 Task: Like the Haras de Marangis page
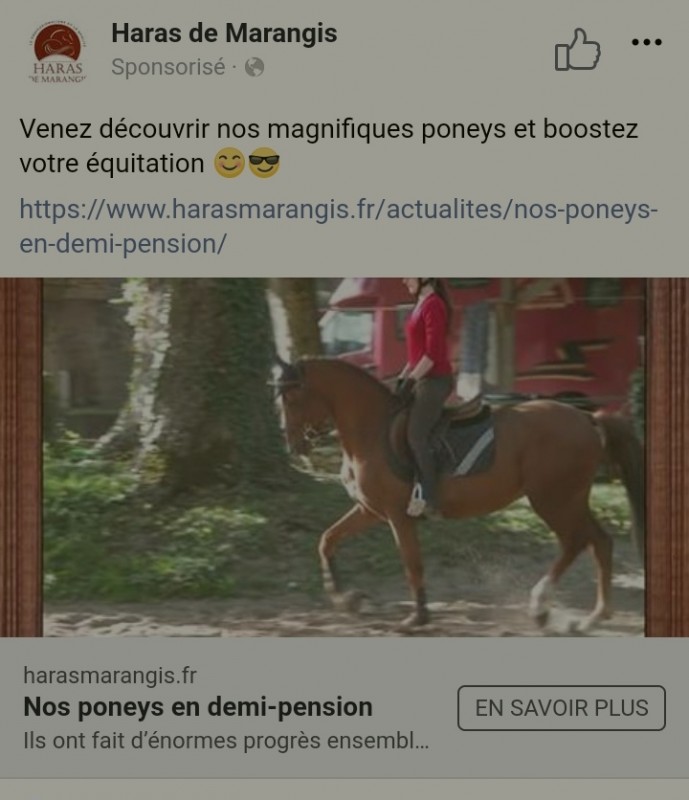tap(577, 49)
